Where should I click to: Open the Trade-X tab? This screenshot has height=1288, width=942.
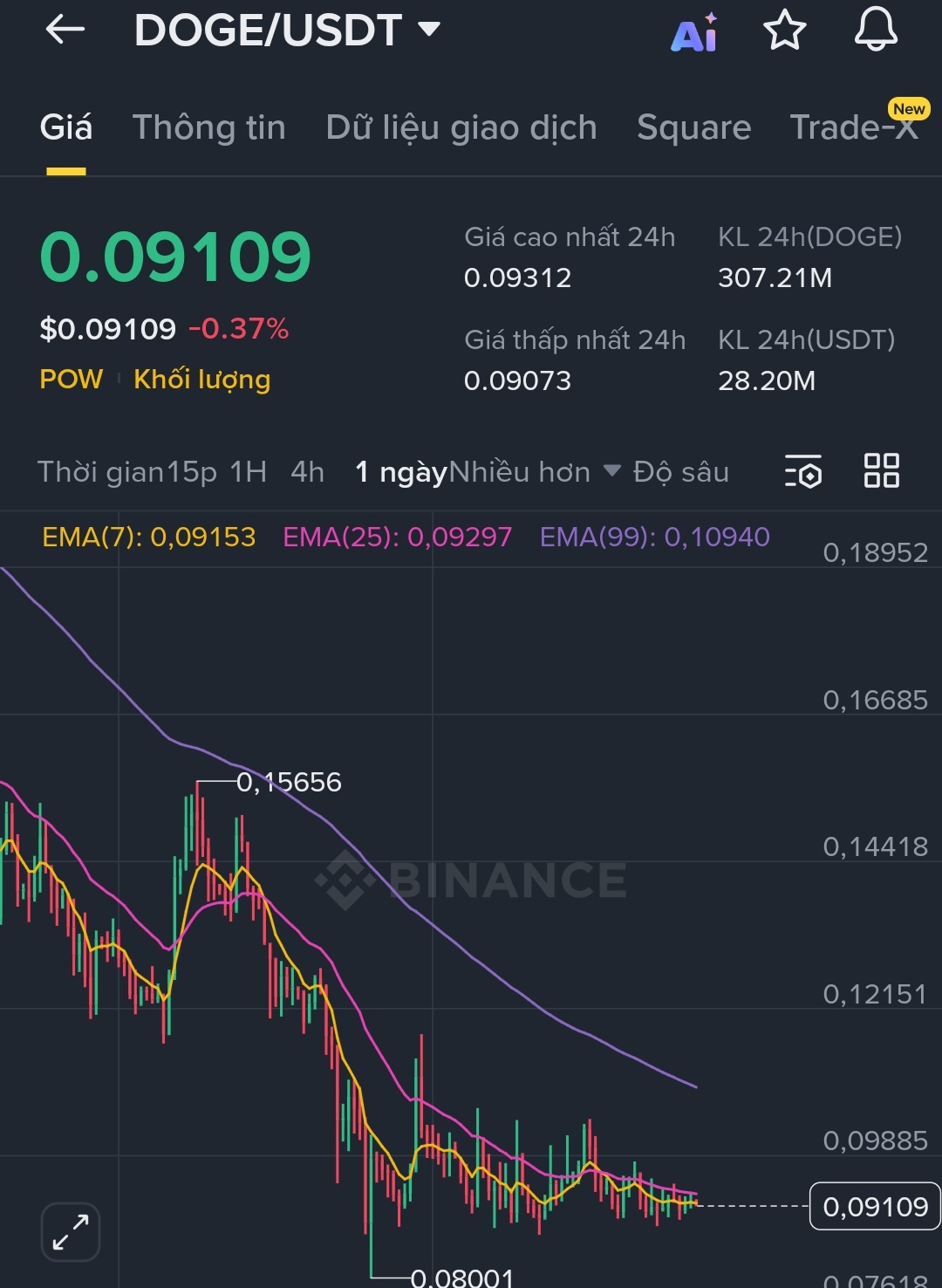(854, 127)
